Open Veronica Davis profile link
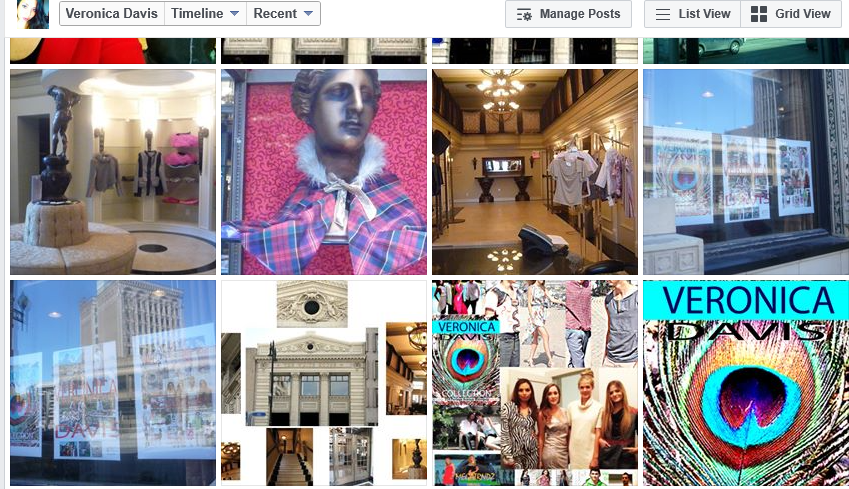 pyautogui.click(x=110, y=14)
